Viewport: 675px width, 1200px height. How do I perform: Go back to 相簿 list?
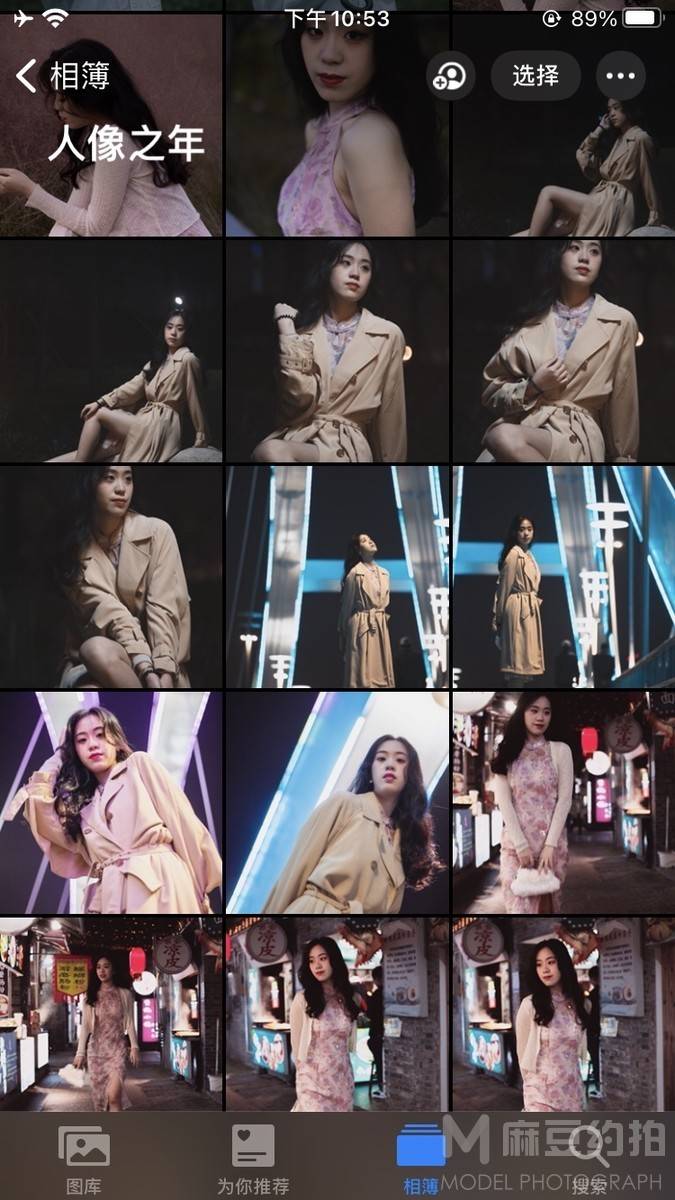[62, 76]
